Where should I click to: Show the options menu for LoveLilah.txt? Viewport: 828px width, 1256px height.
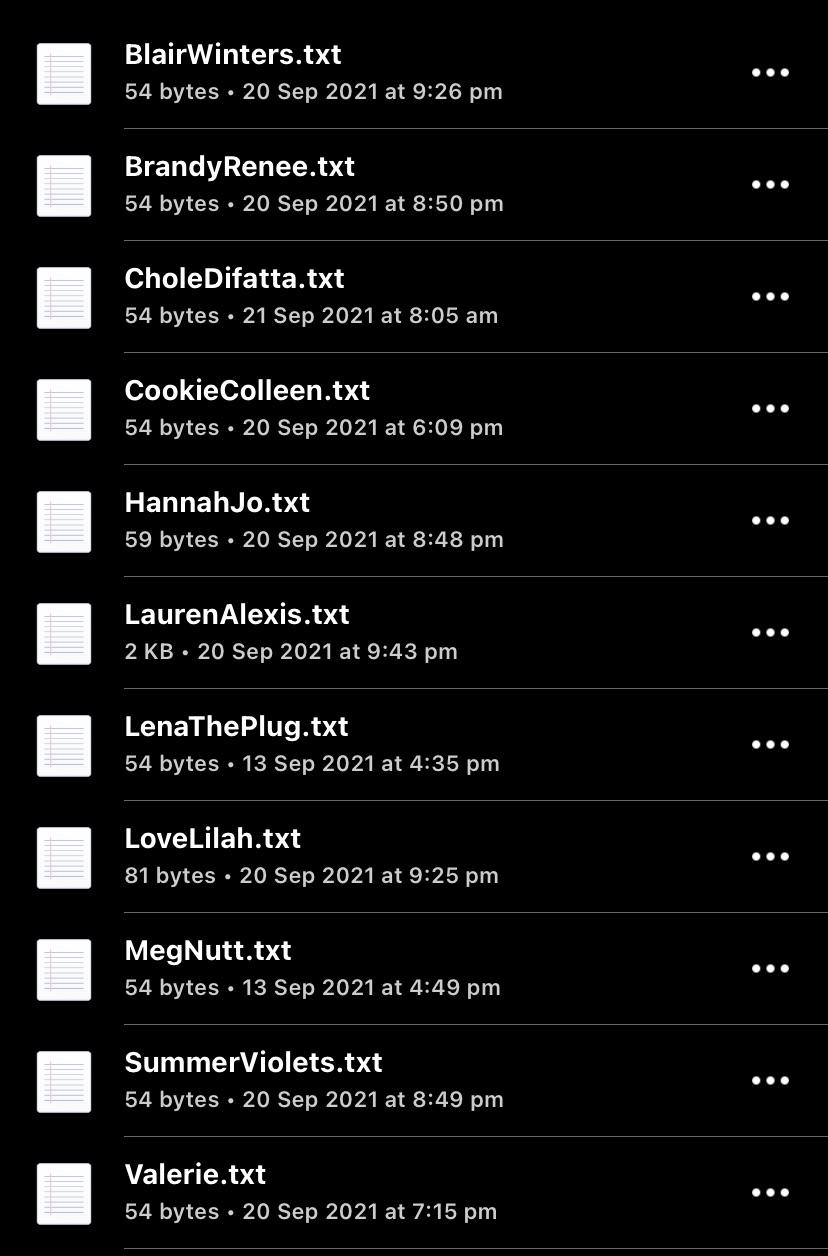(770, 856)
